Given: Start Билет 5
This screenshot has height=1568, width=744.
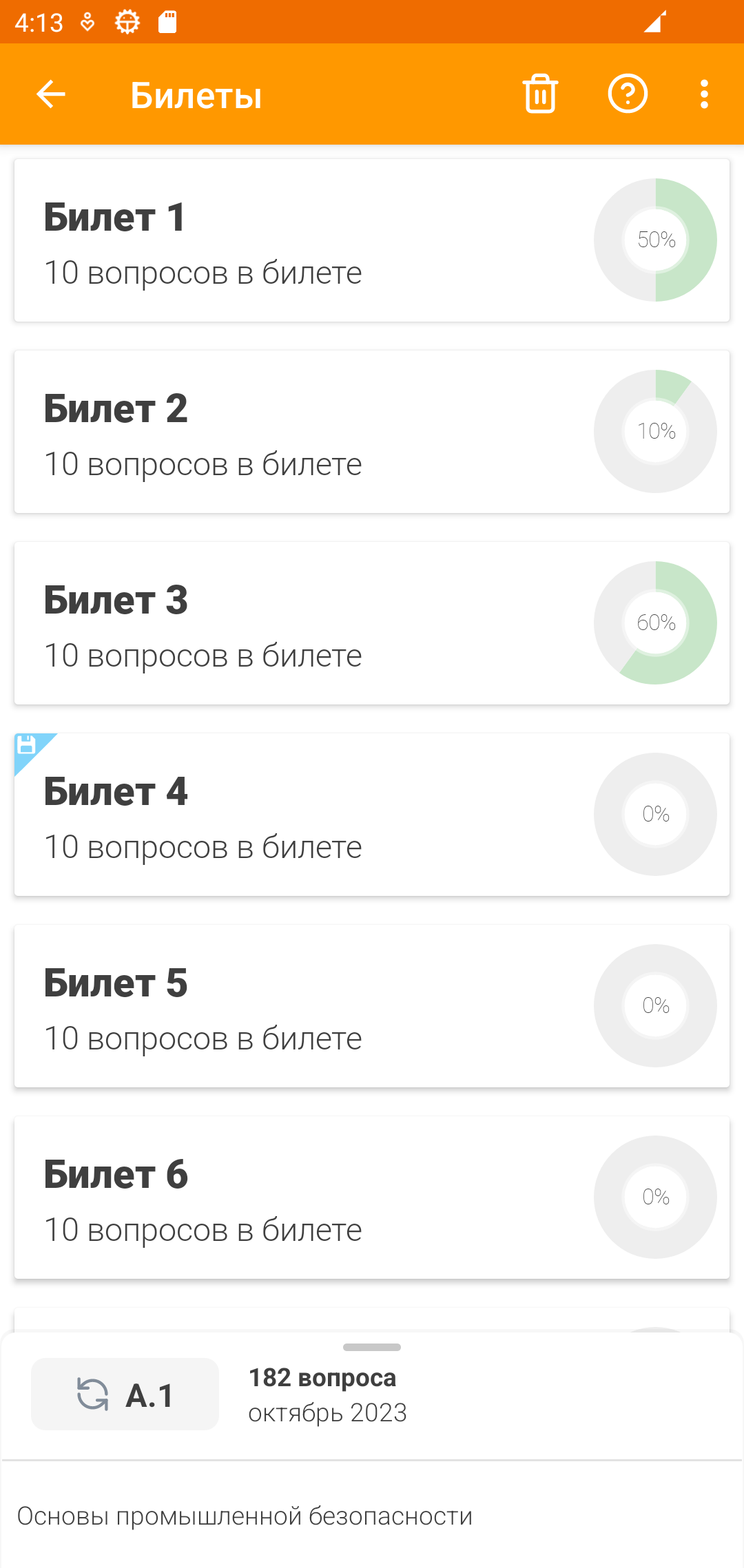Looking at the screenshot, I should click(x=372, y=1006).
